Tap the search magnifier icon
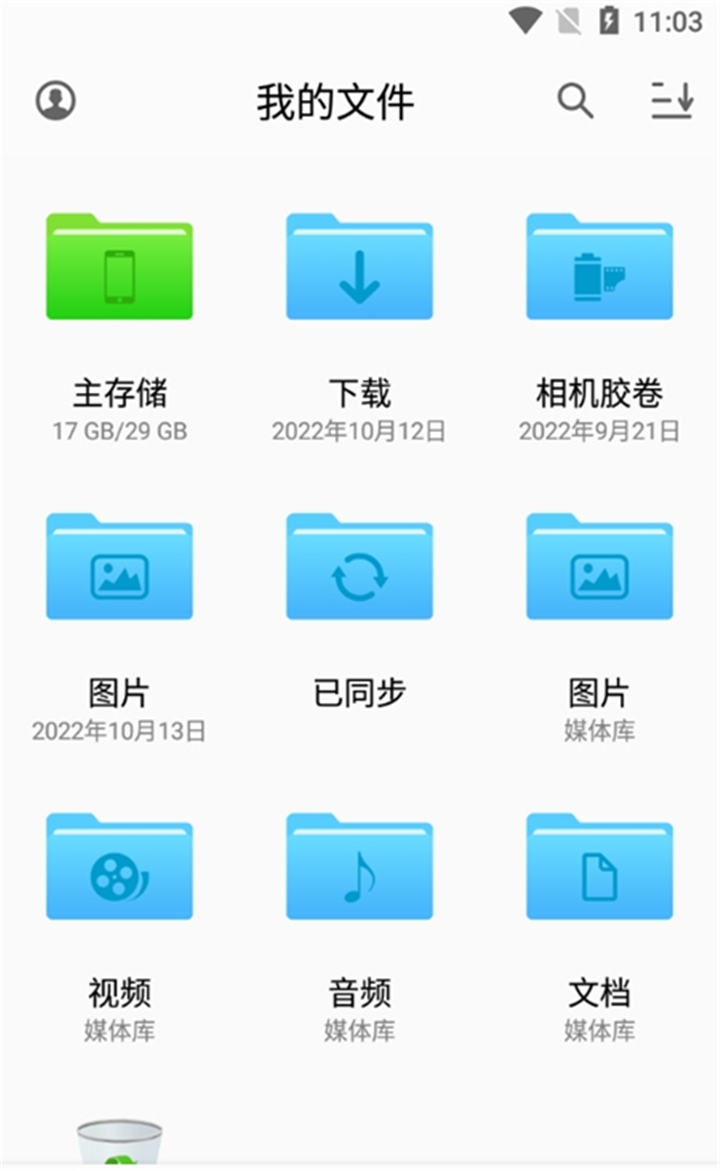This screenshot has width=720, height=1171. pyautogui.click(x=575, y=100)
